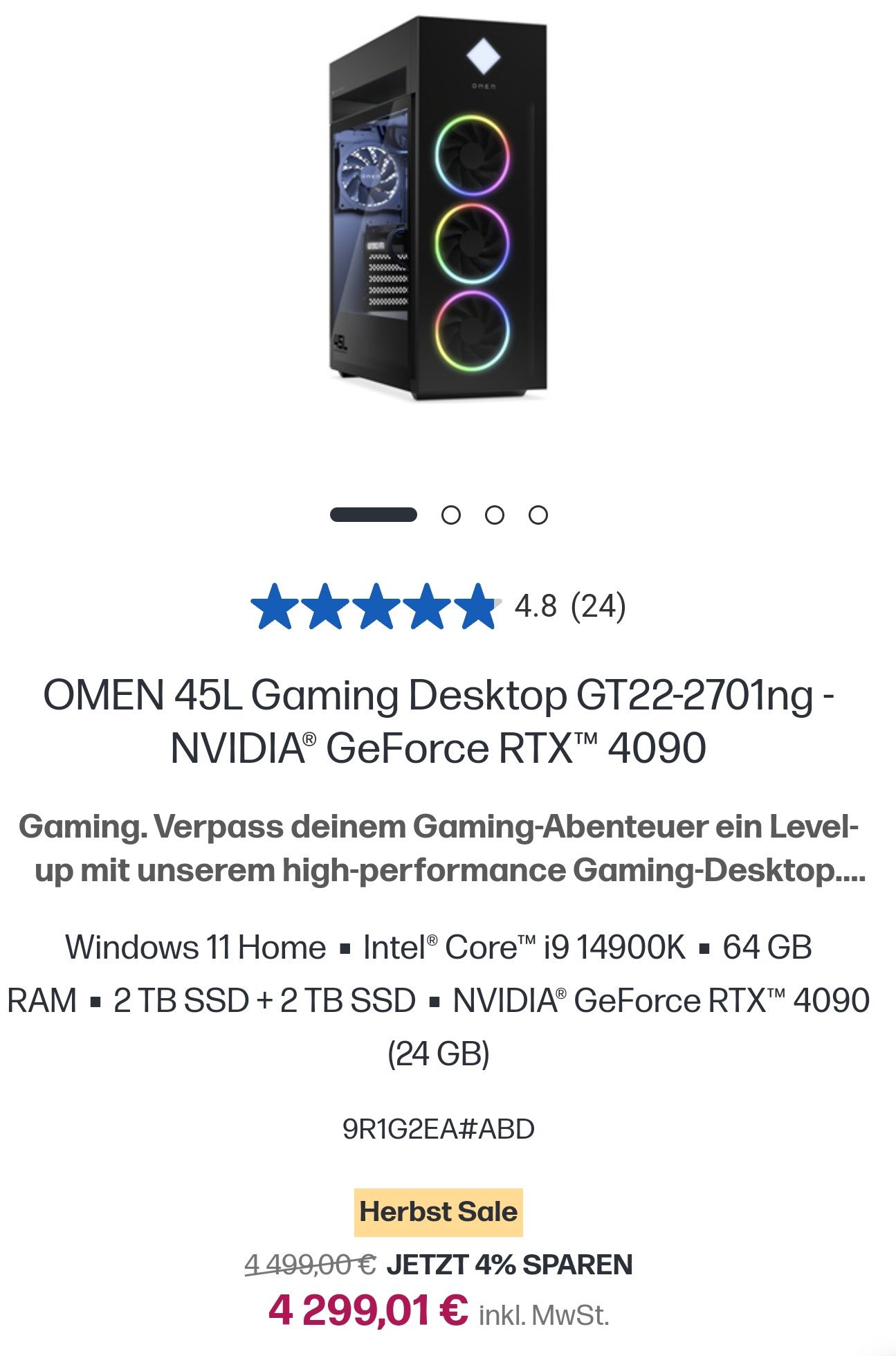This screenshot has width=896, height=1356.
Task: Select the second image indicator dot
Action: tap(451, 515)
